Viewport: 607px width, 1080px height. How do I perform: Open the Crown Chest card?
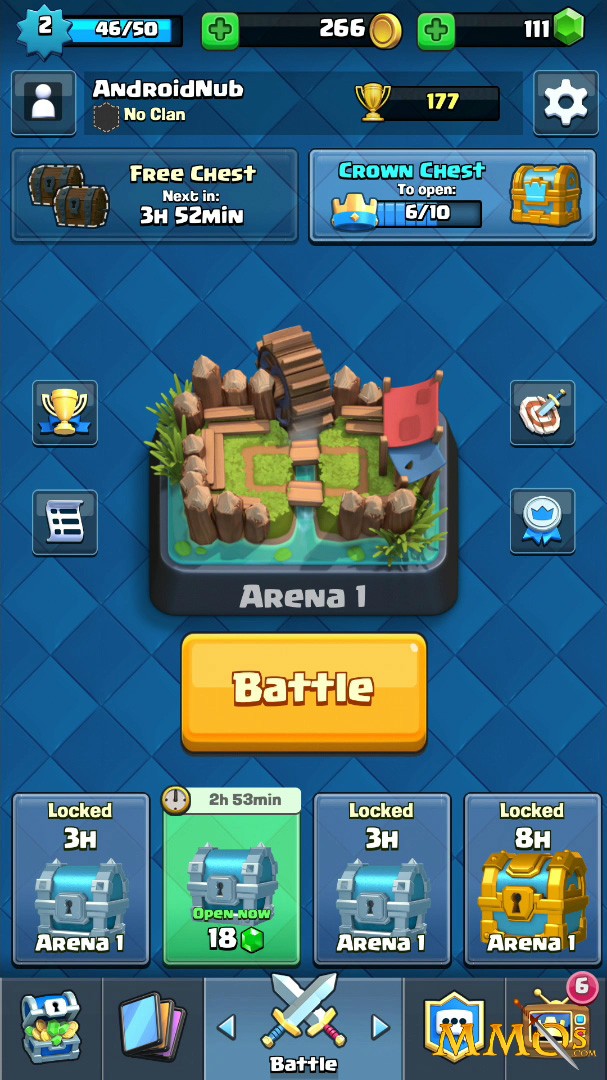coord(453,196)
